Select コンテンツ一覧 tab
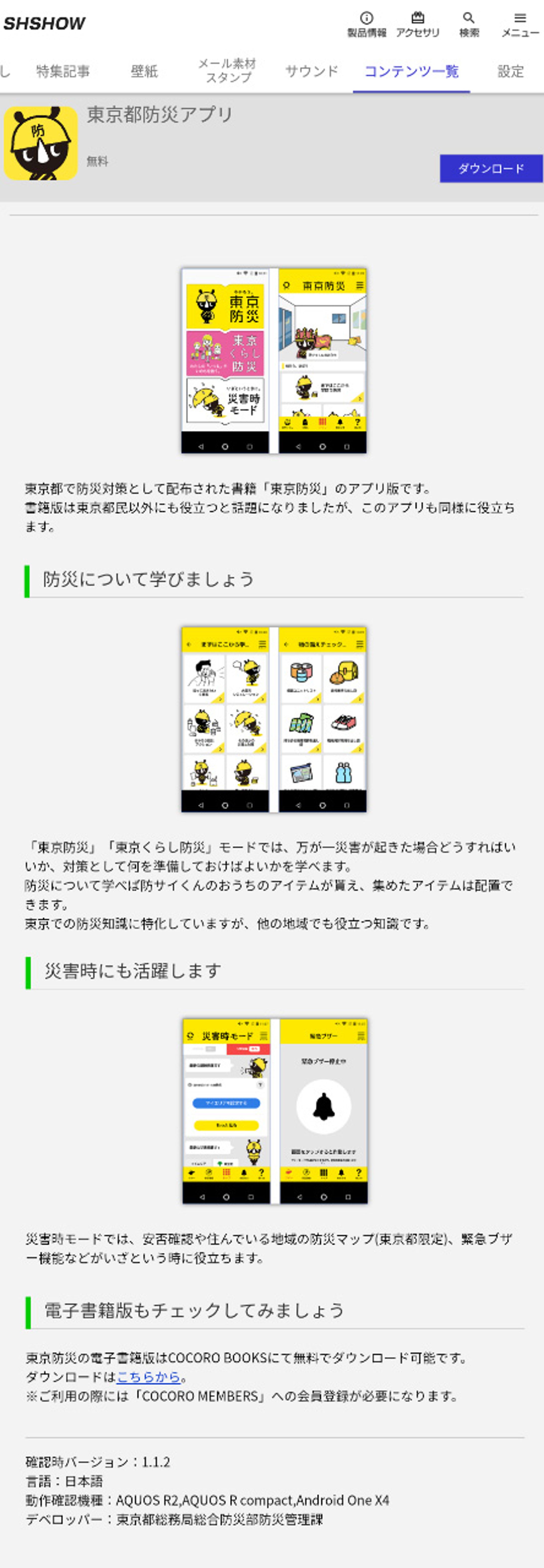544x1568 pixels. pyautogui.click(x=411, y=71)
